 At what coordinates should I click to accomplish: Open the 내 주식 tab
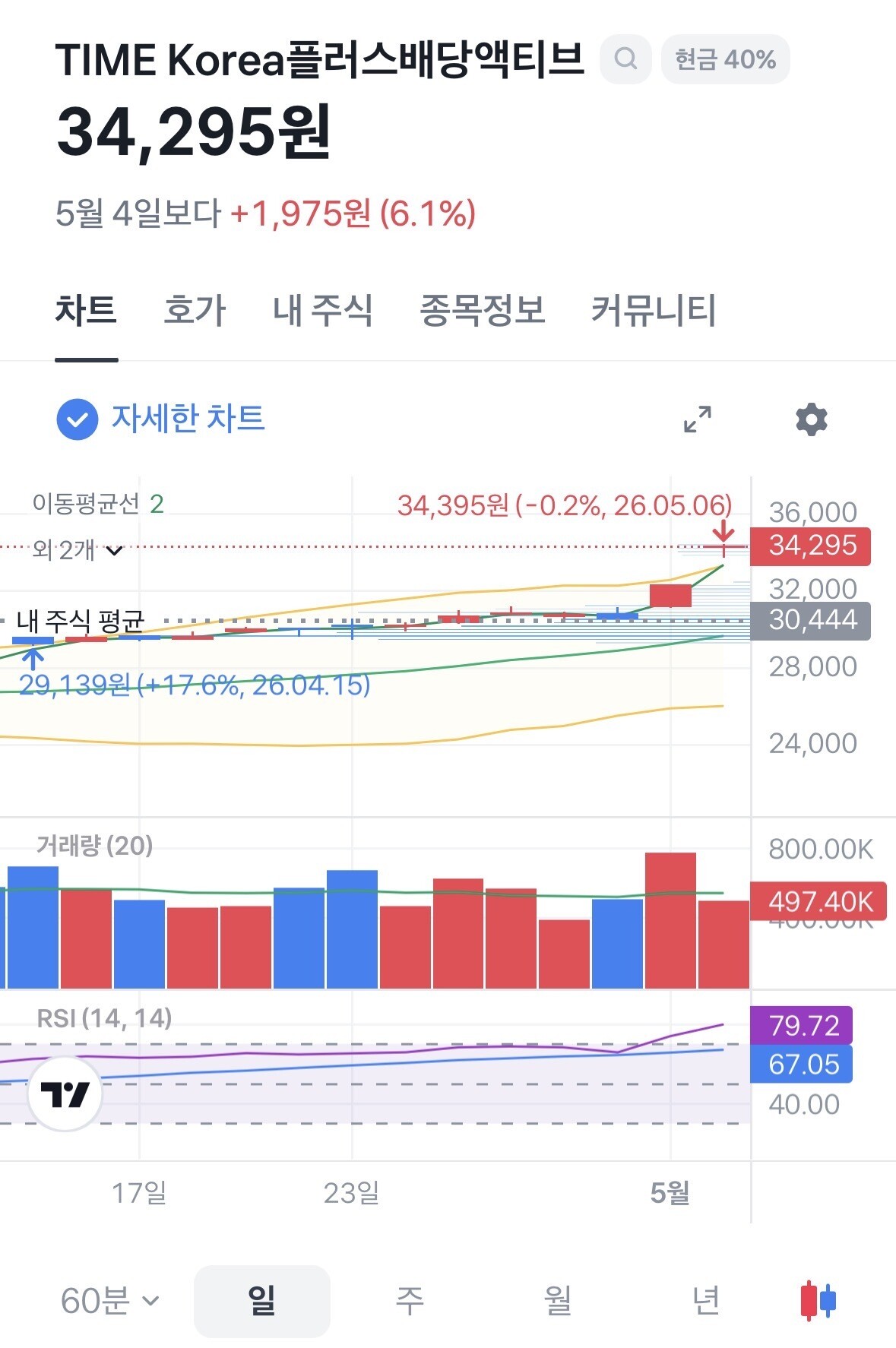coord(323,310)
